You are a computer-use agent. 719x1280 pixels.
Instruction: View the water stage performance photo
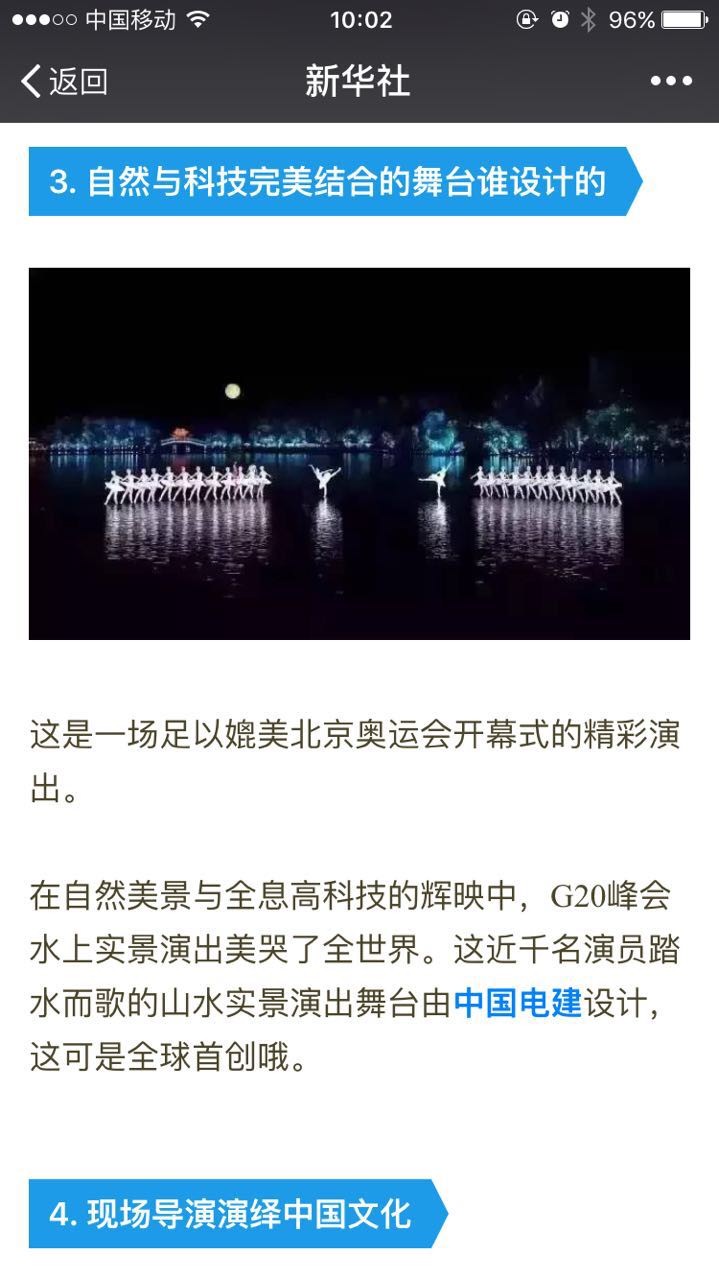(x=359, y=453)
